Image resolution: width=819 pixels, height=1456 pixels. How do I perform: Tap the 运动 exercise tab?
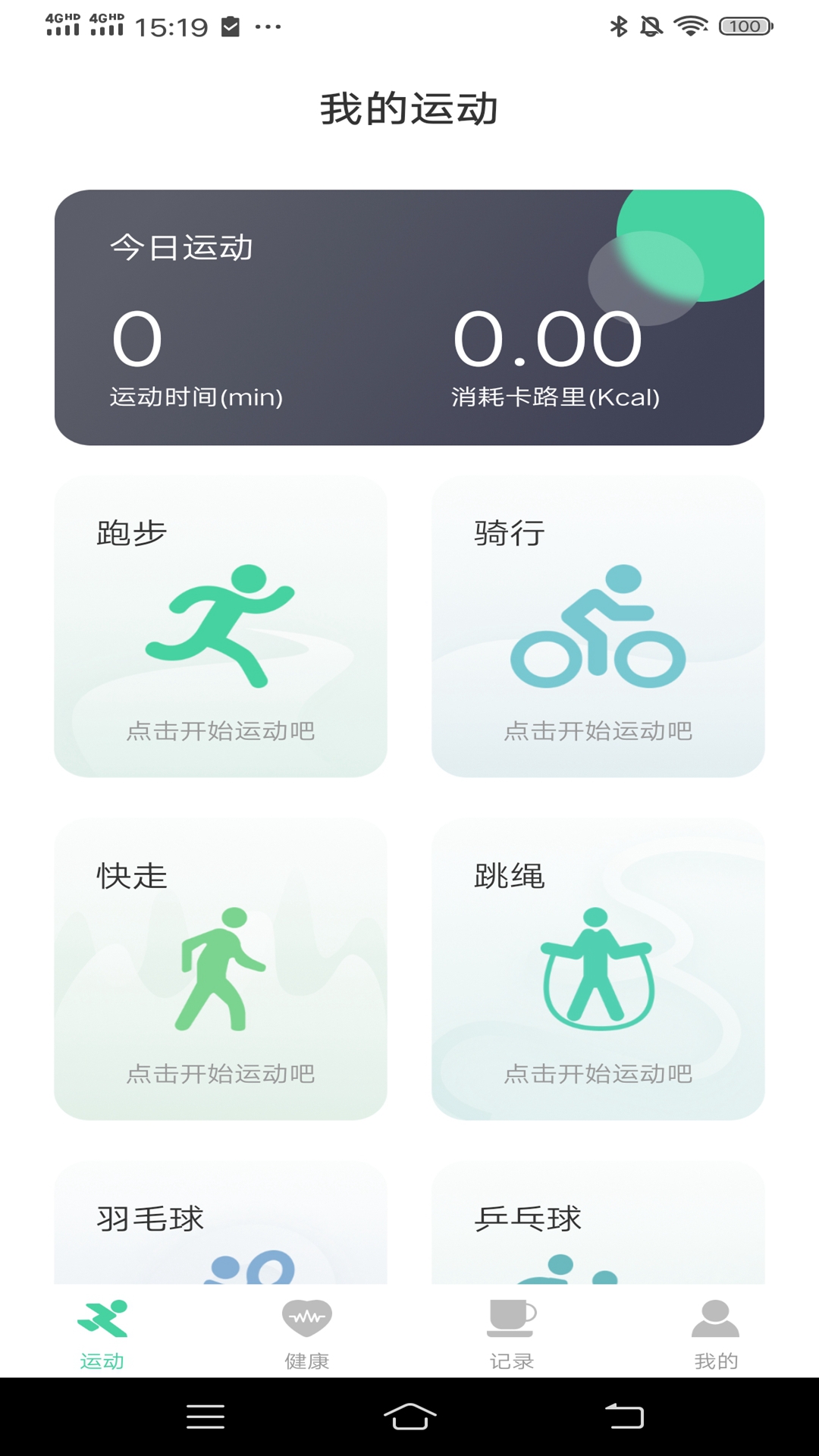102,1333
